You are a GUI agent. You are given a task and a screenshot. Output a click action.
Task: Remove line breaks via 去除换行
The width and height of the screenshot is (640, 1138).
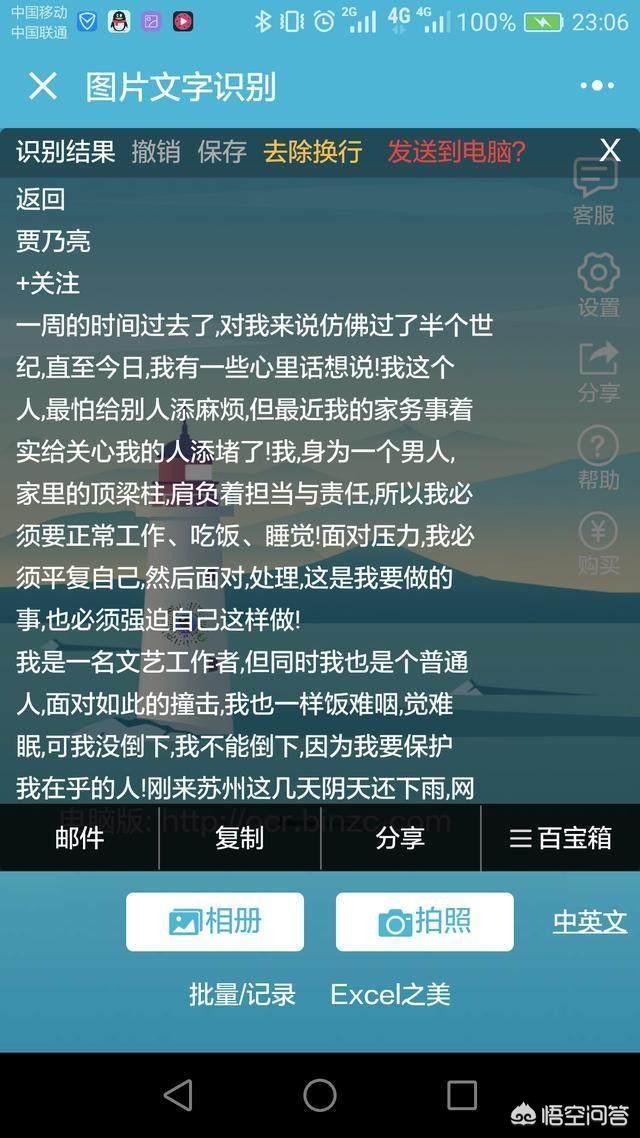click(x=313, y=152)
